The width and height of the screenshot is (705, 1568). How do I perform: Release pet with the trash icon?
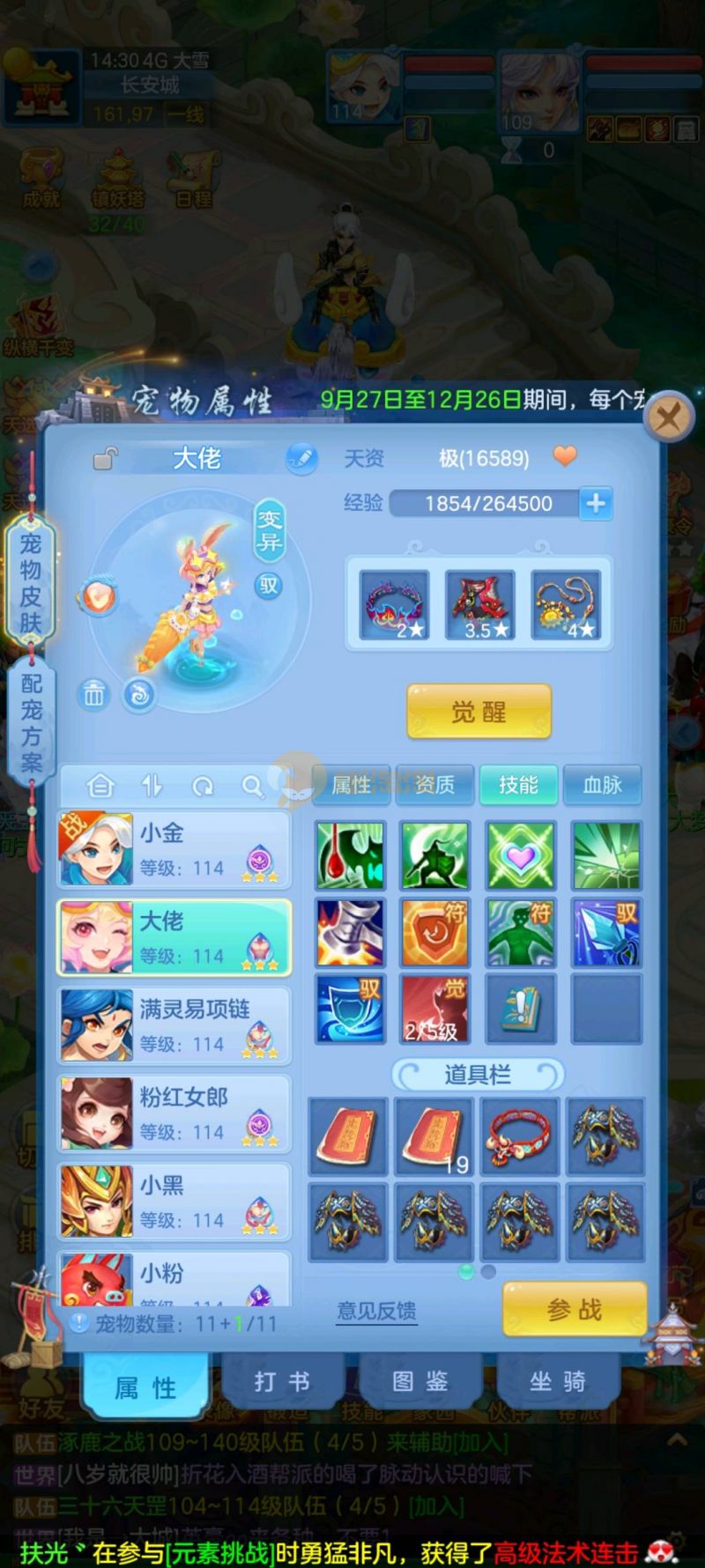93,696
